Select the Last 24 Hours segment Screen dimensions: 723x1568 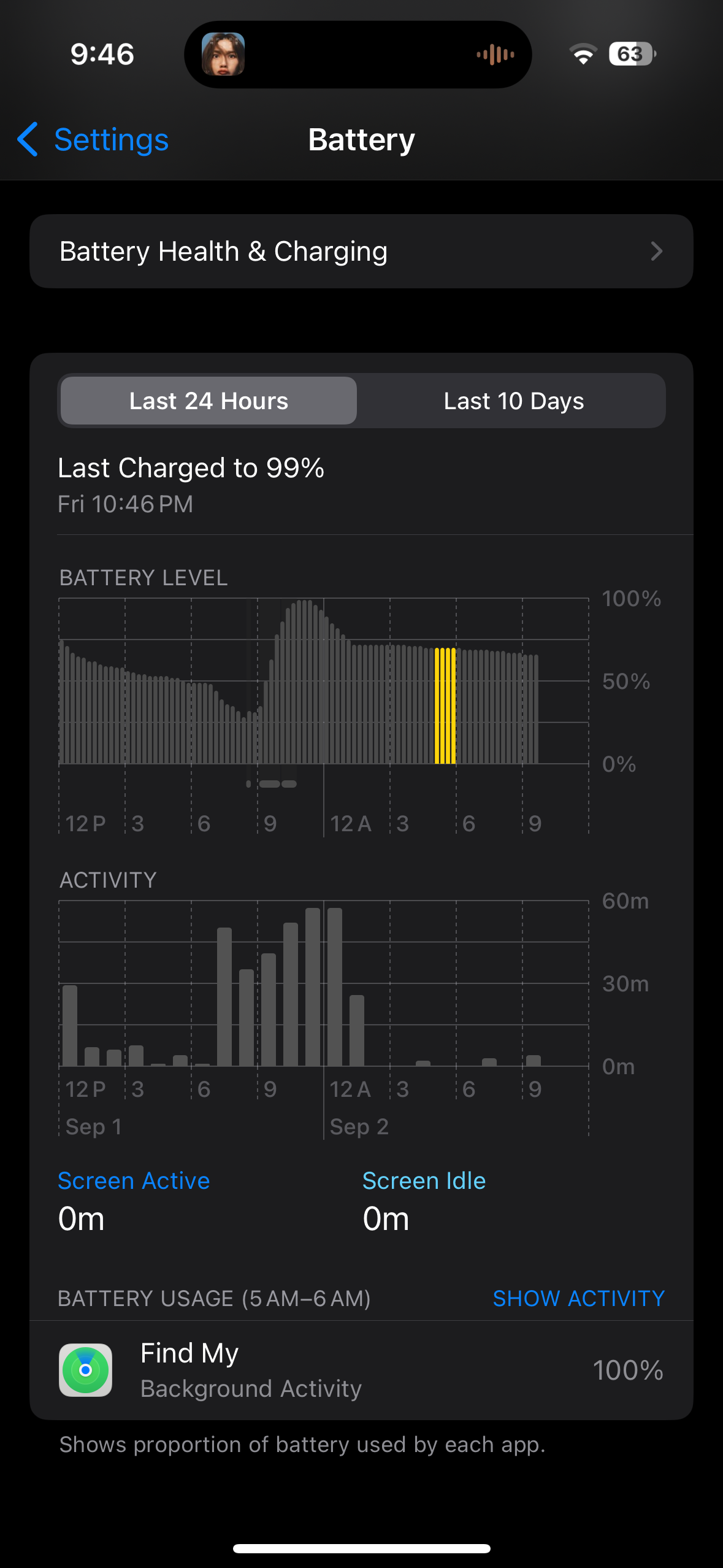pos(208,401)
